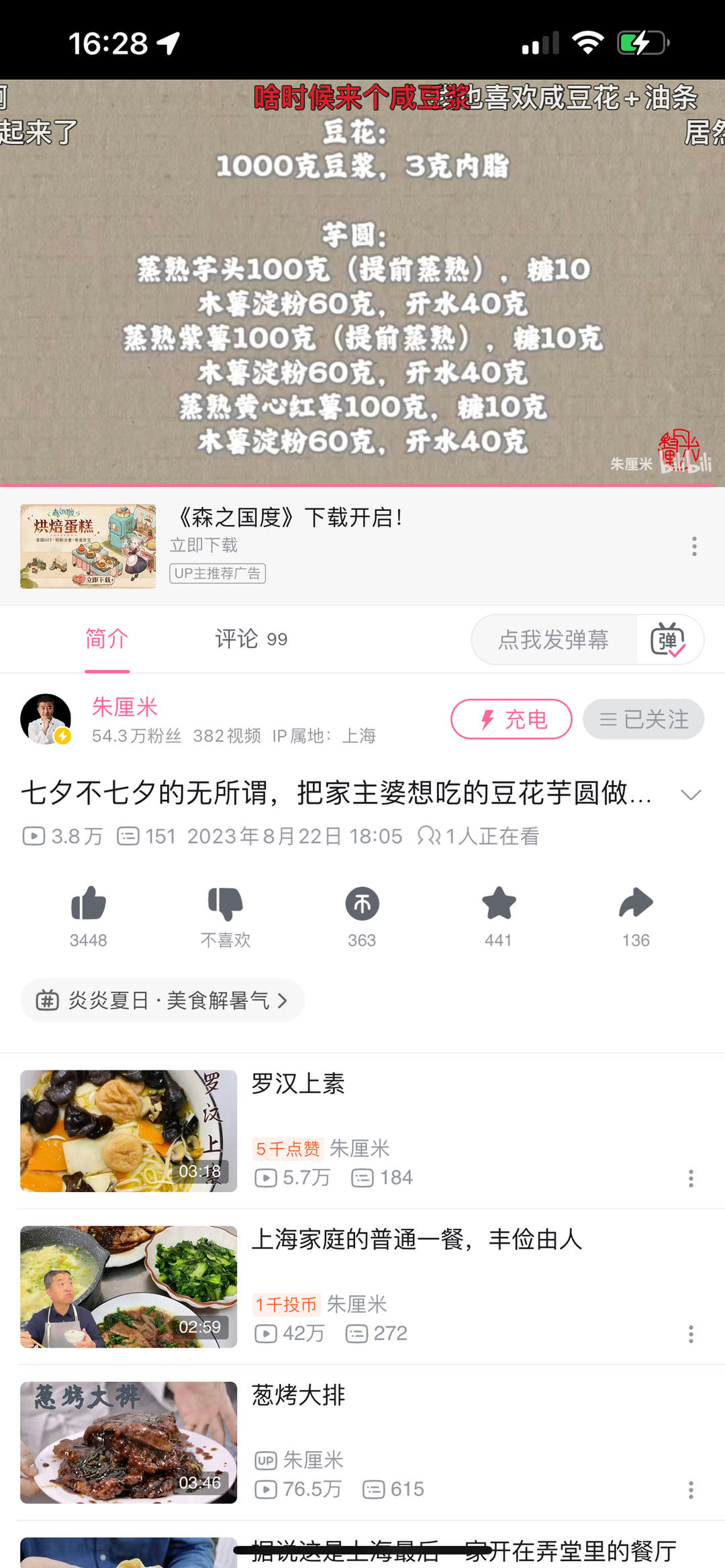Tap the 已关注 following button

pyautogui.click(x=643, y=719)
